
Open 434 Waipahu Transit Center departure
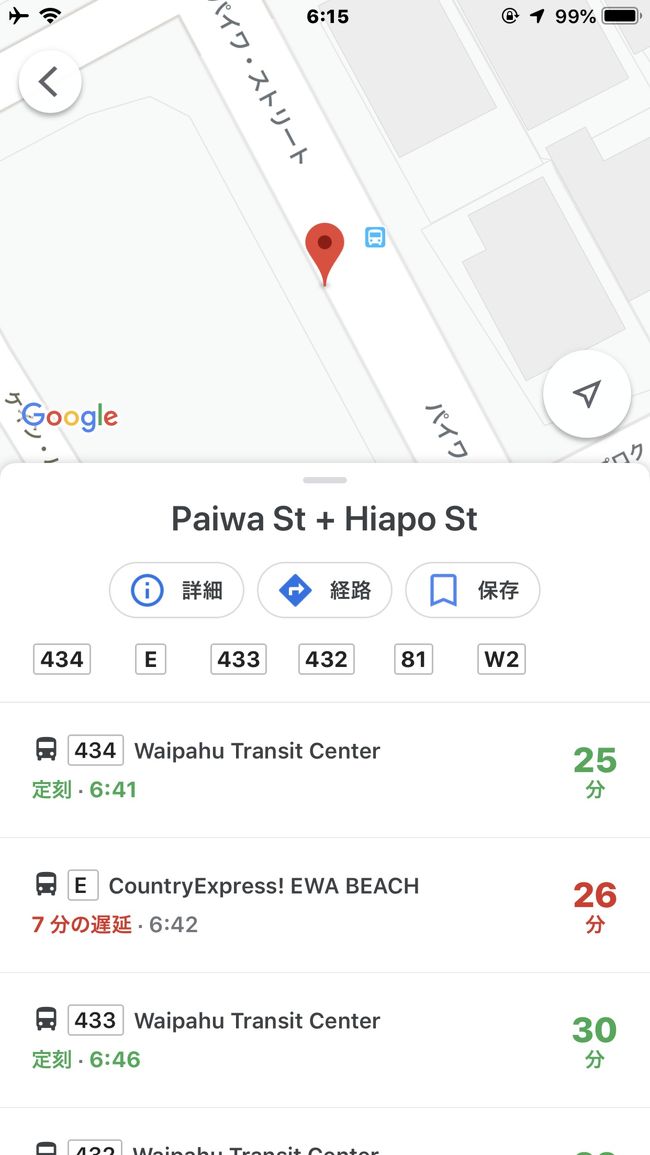[x=324, y=769]
